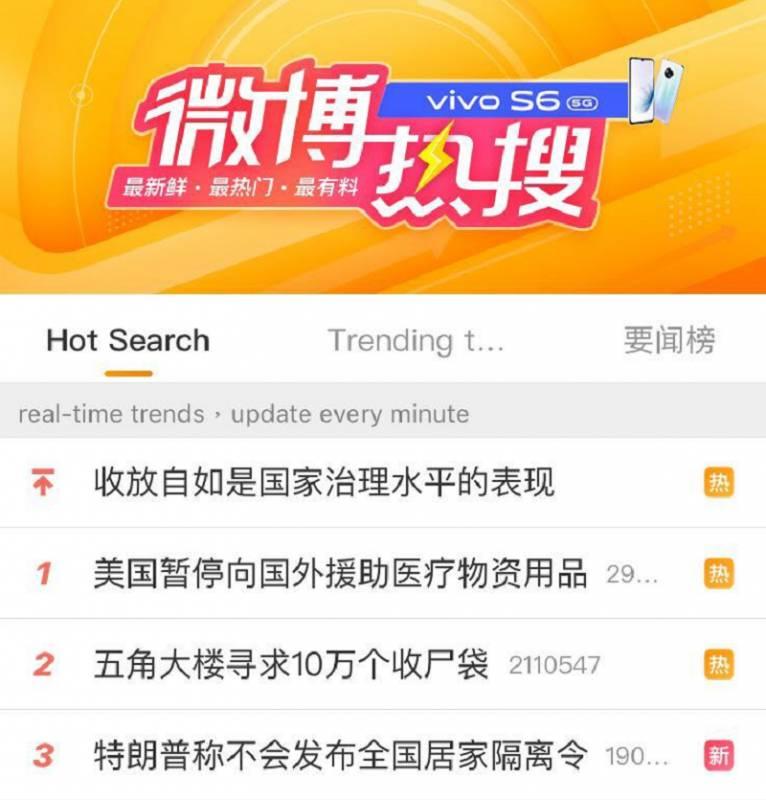Open the hot search 美国暂停向国外援助医疗物资用品
The image size is (766, 800).
click(340, 573)
